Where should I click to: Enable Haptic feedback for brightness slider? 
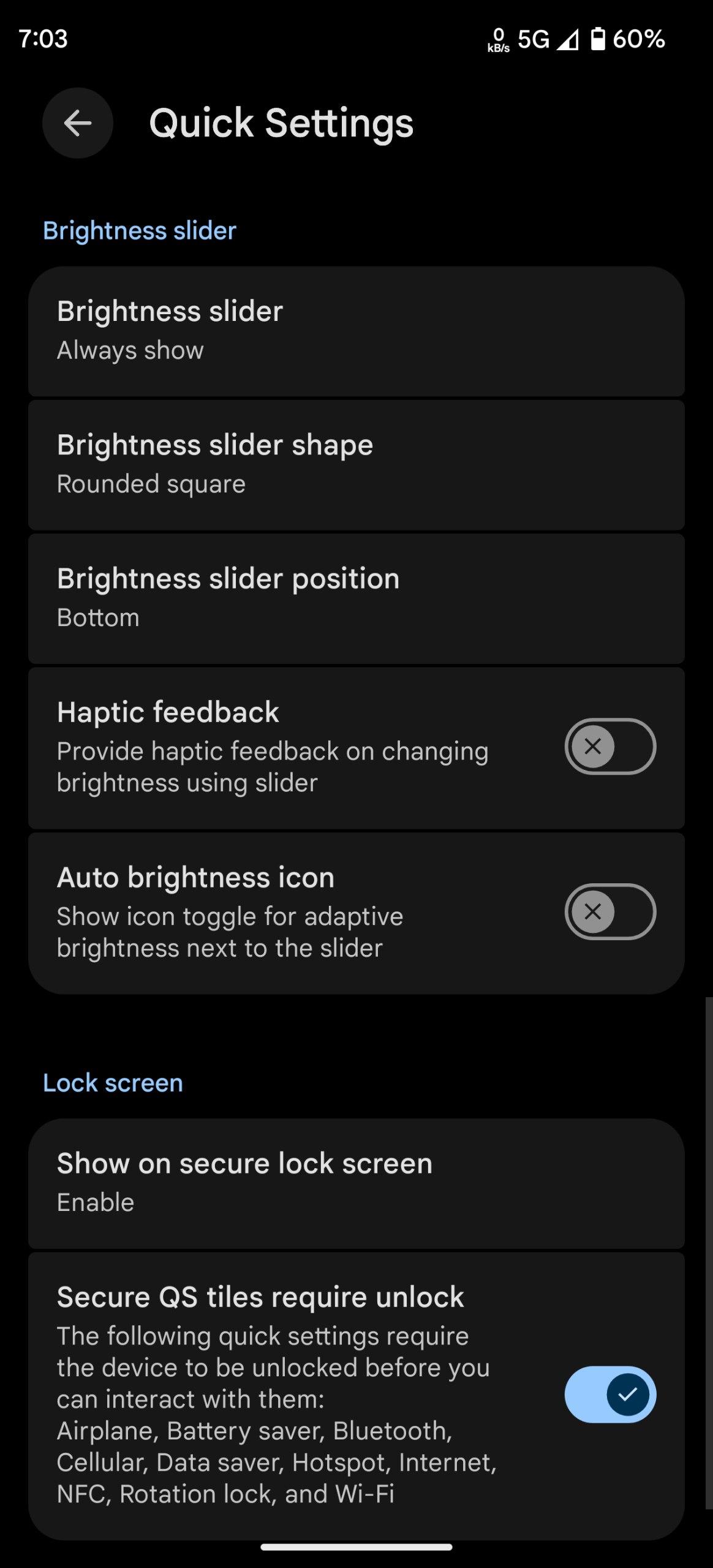pyautogui.click(x=609, y=746)
